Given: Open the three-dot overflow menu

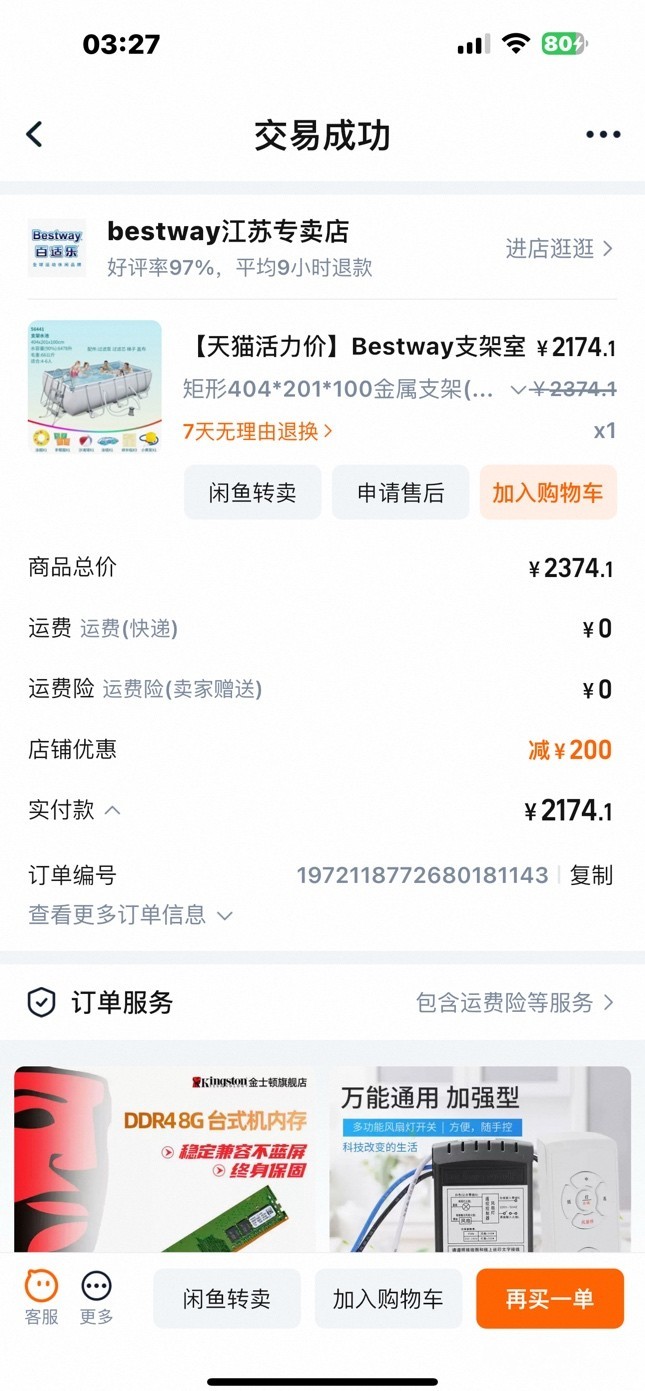Looking at the screenshot, I should coord(603,135).
